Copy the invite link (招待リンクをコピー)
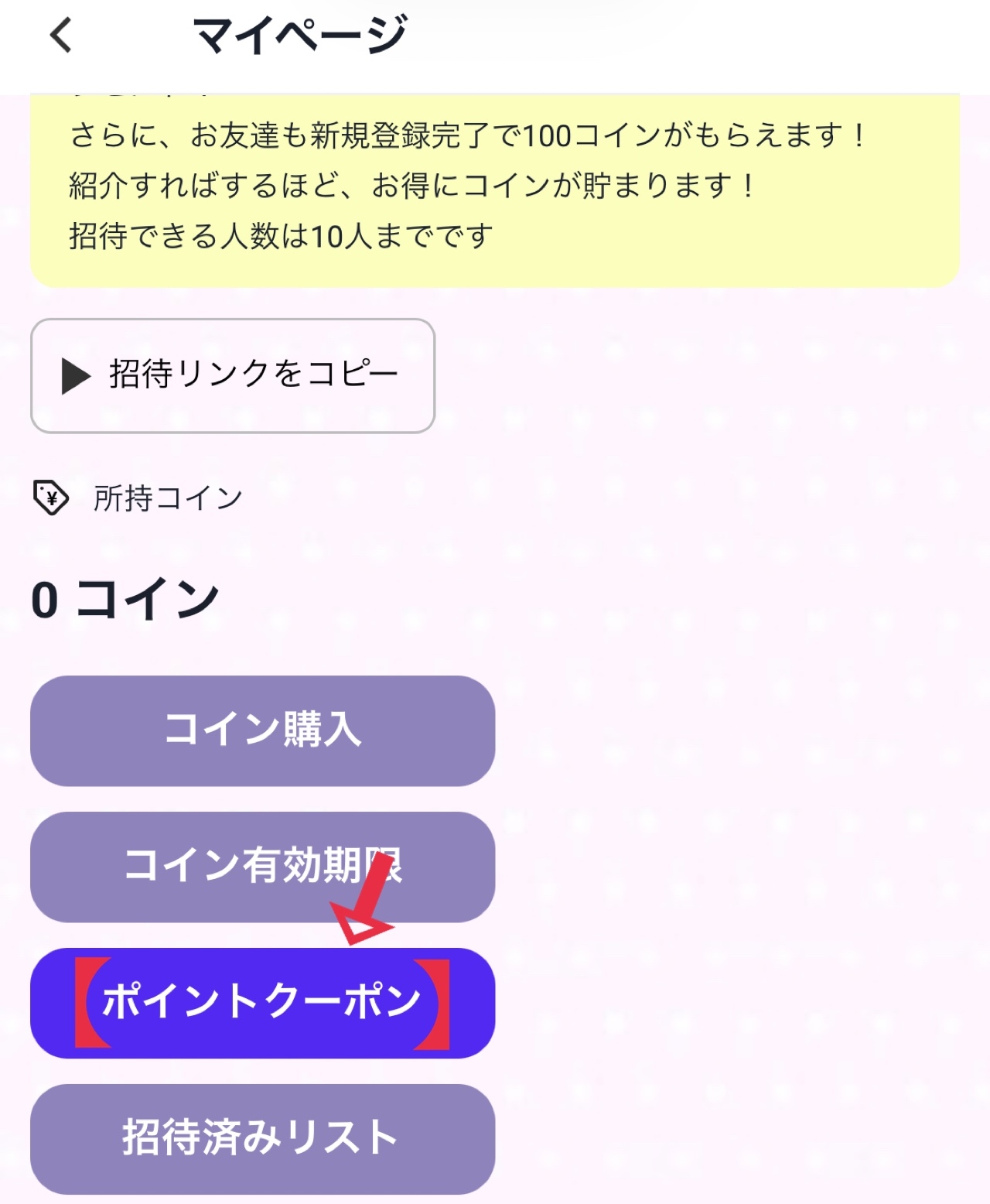Screen dimensions: 990x1204 233,375
